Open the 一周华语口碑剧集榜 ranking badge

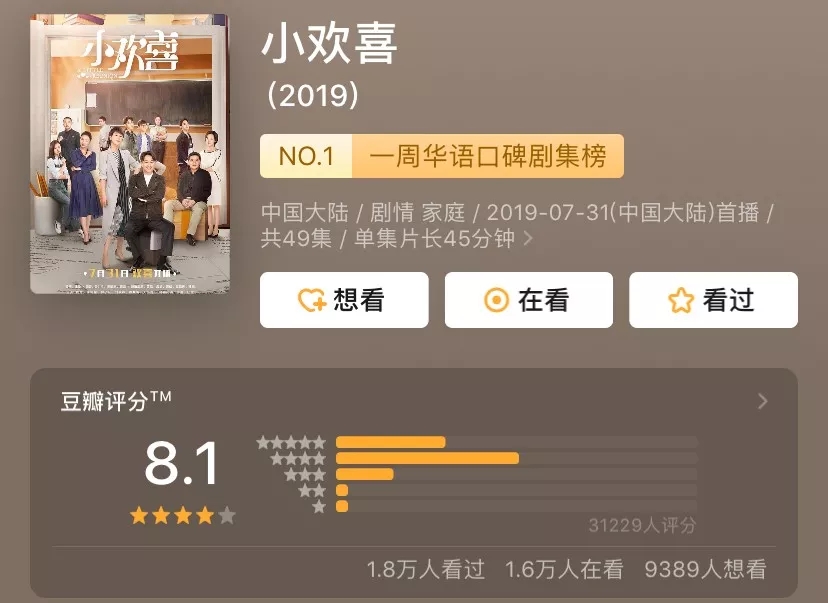click(441, 157)
